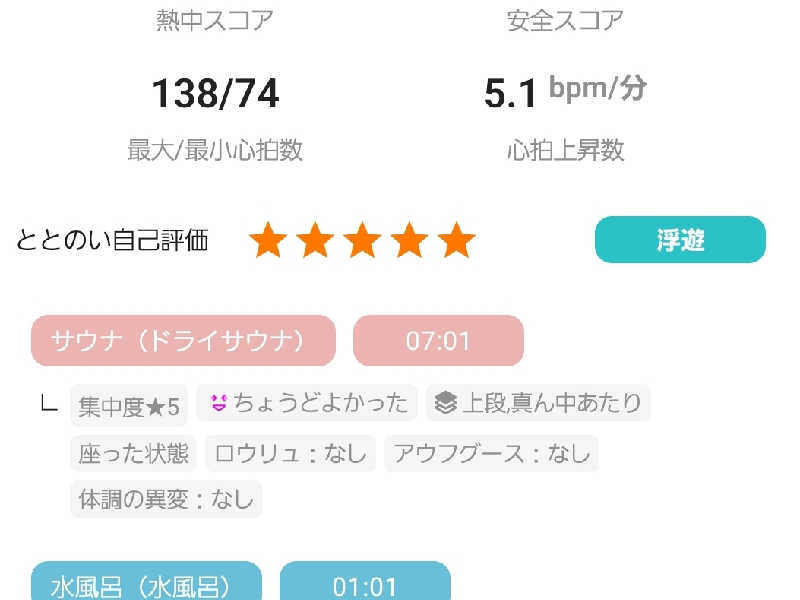Tap the 浮遊 badge button

click(x=680, y=240)
